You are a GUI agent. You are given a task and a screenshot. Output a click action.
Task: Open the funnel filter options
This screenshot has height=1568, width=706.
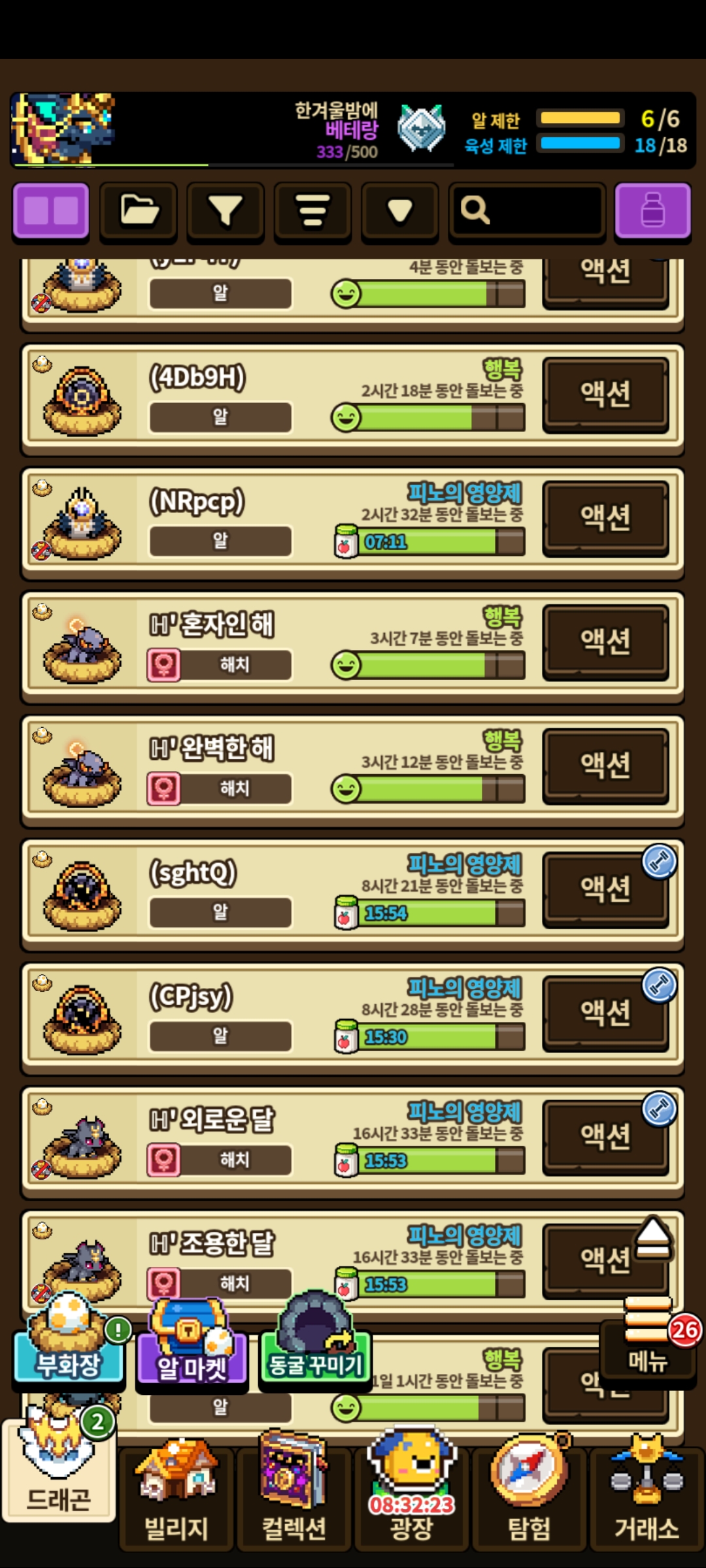coord(226,210)
